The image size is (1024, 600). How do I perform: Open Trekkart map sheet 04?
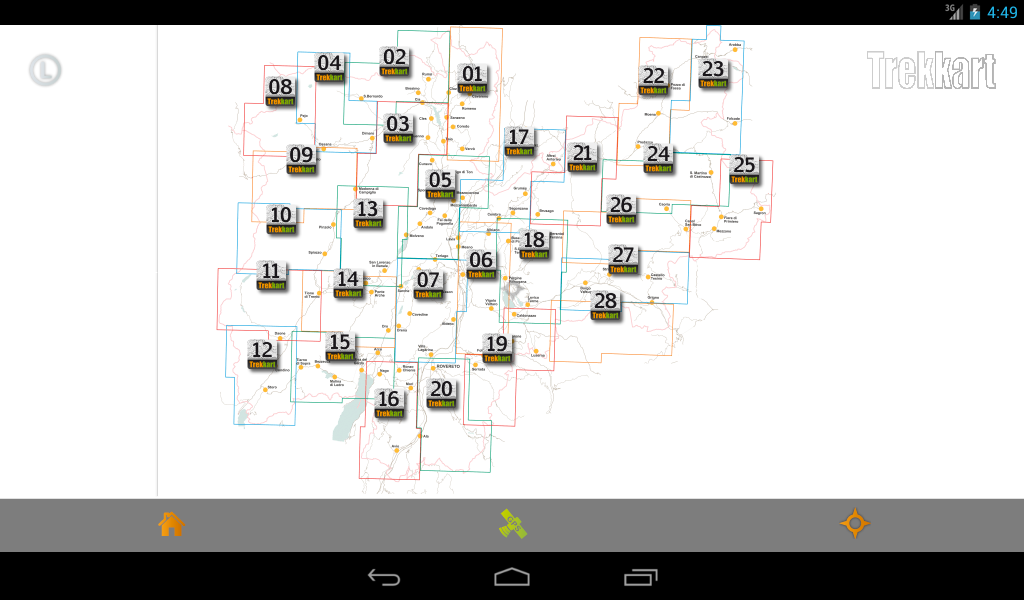tap(329, 68)
